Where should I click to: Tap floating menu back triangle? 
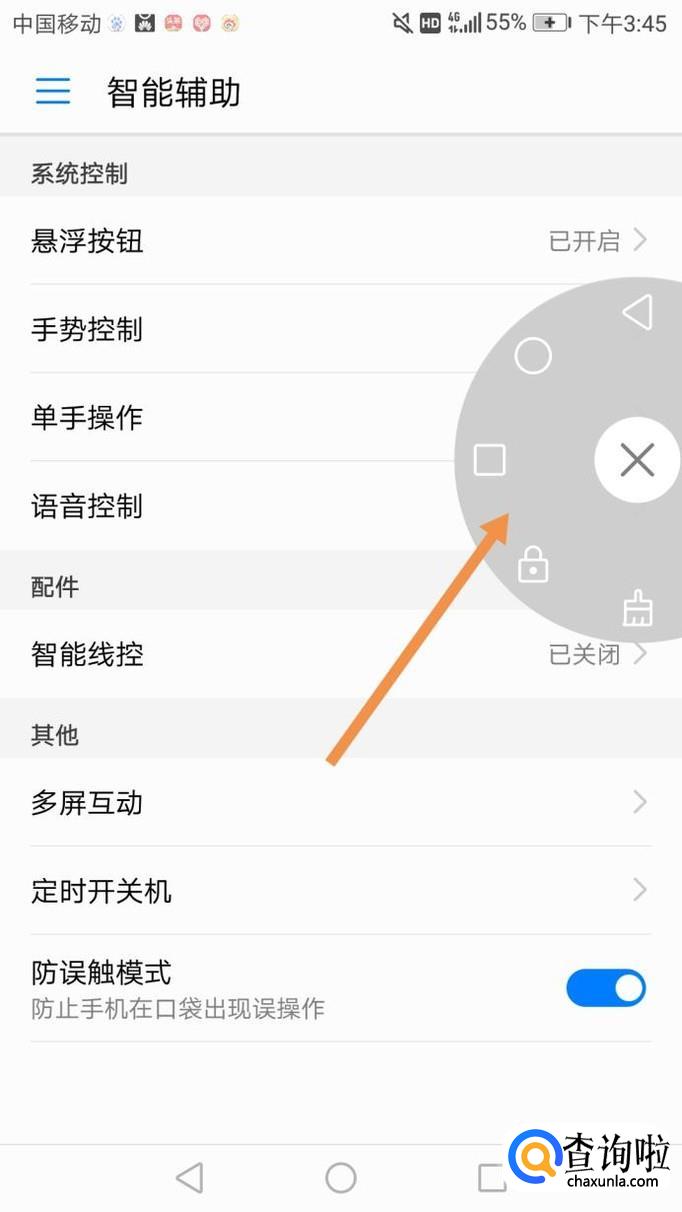tap(638, 312)
